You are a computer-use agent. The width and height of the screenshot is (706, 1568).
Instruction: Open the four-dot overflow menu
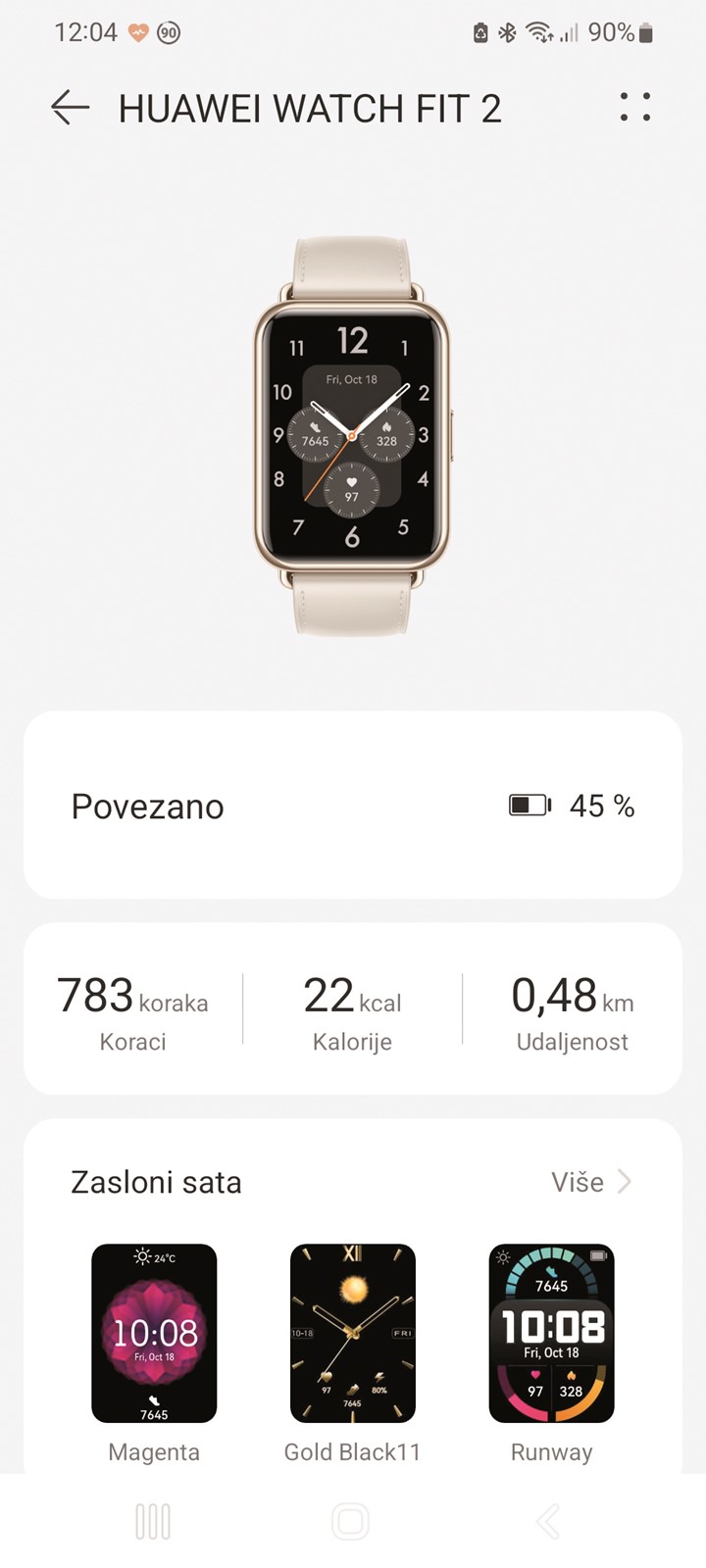point(635,107)
